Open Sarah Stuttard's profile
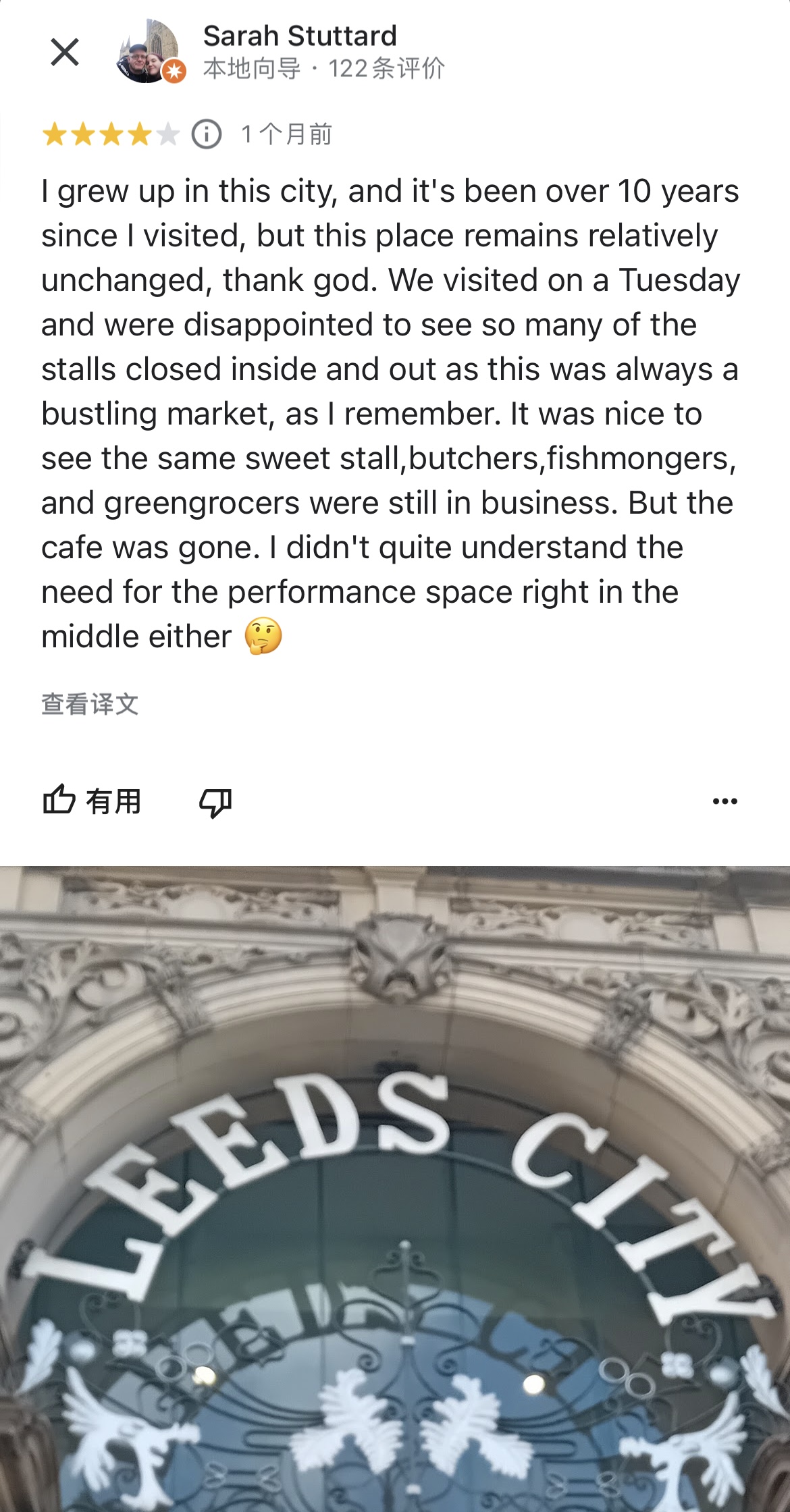The width and height of the screenshot is (790, 1512). coord(300,36)
